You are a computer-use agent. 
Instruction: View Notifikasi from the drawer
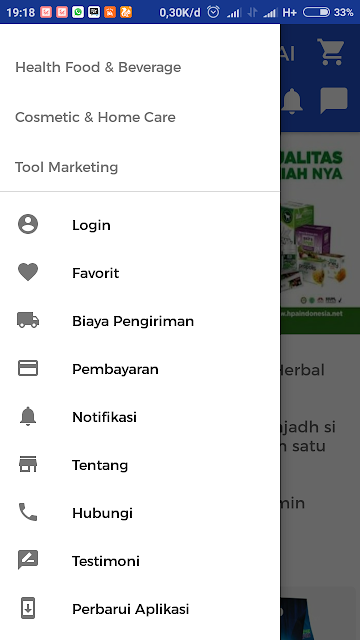pyautogui.click(x=140, y=417)
